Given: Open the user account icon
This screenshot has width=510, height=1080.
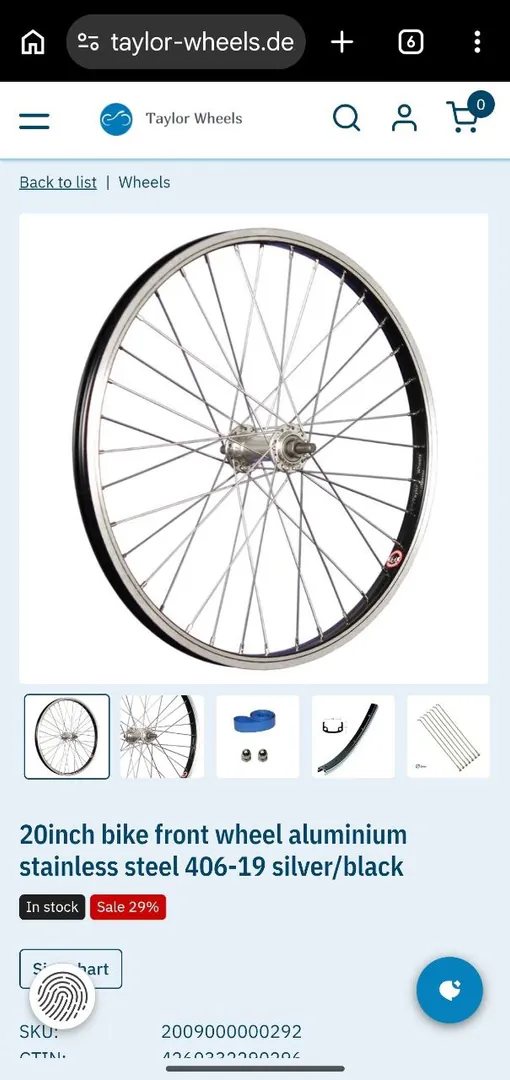Looking at the screenshot, I should [x=405, y=118].
